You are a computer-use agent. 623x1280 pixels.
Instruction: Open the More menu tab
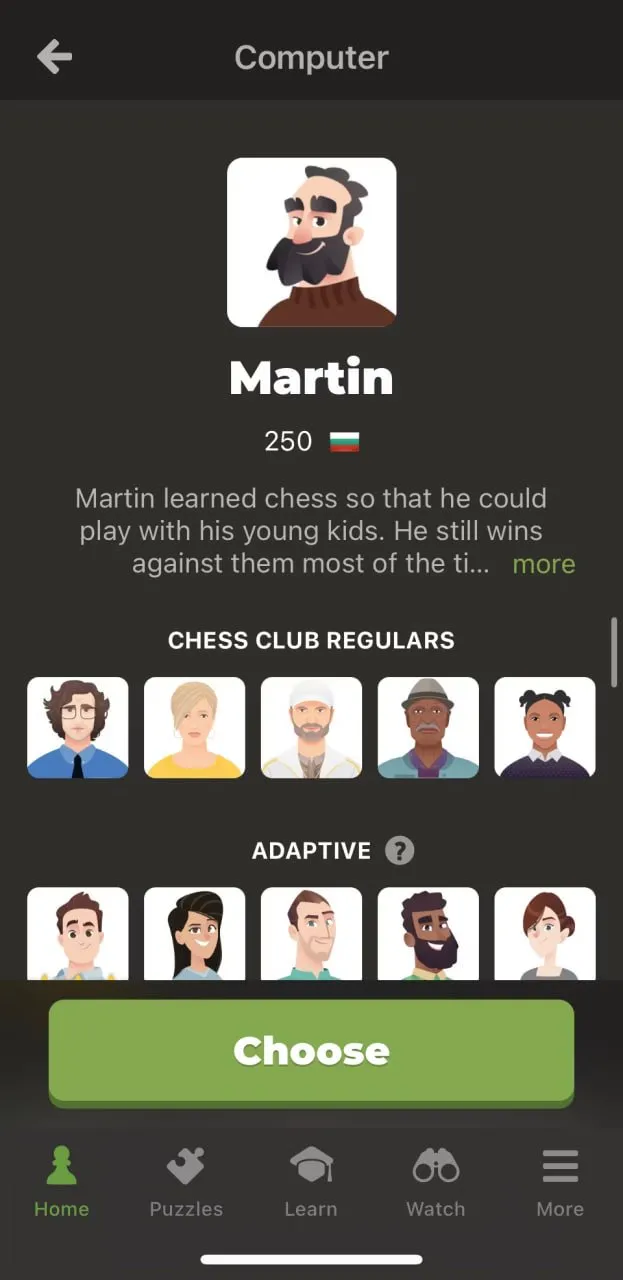coord(560,1183)
